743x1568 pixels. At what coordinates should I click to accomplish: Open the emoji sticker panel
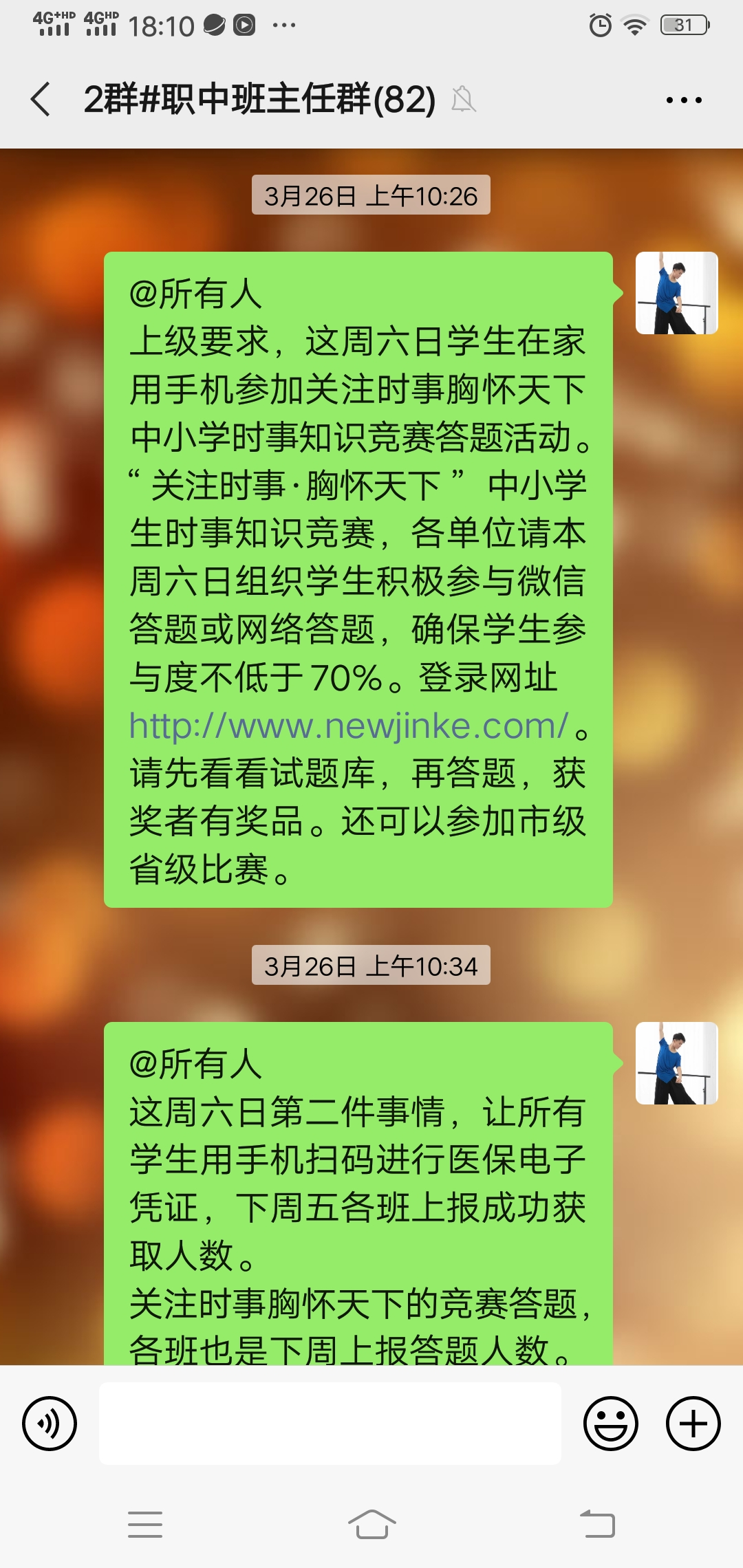click(611, 1424)
